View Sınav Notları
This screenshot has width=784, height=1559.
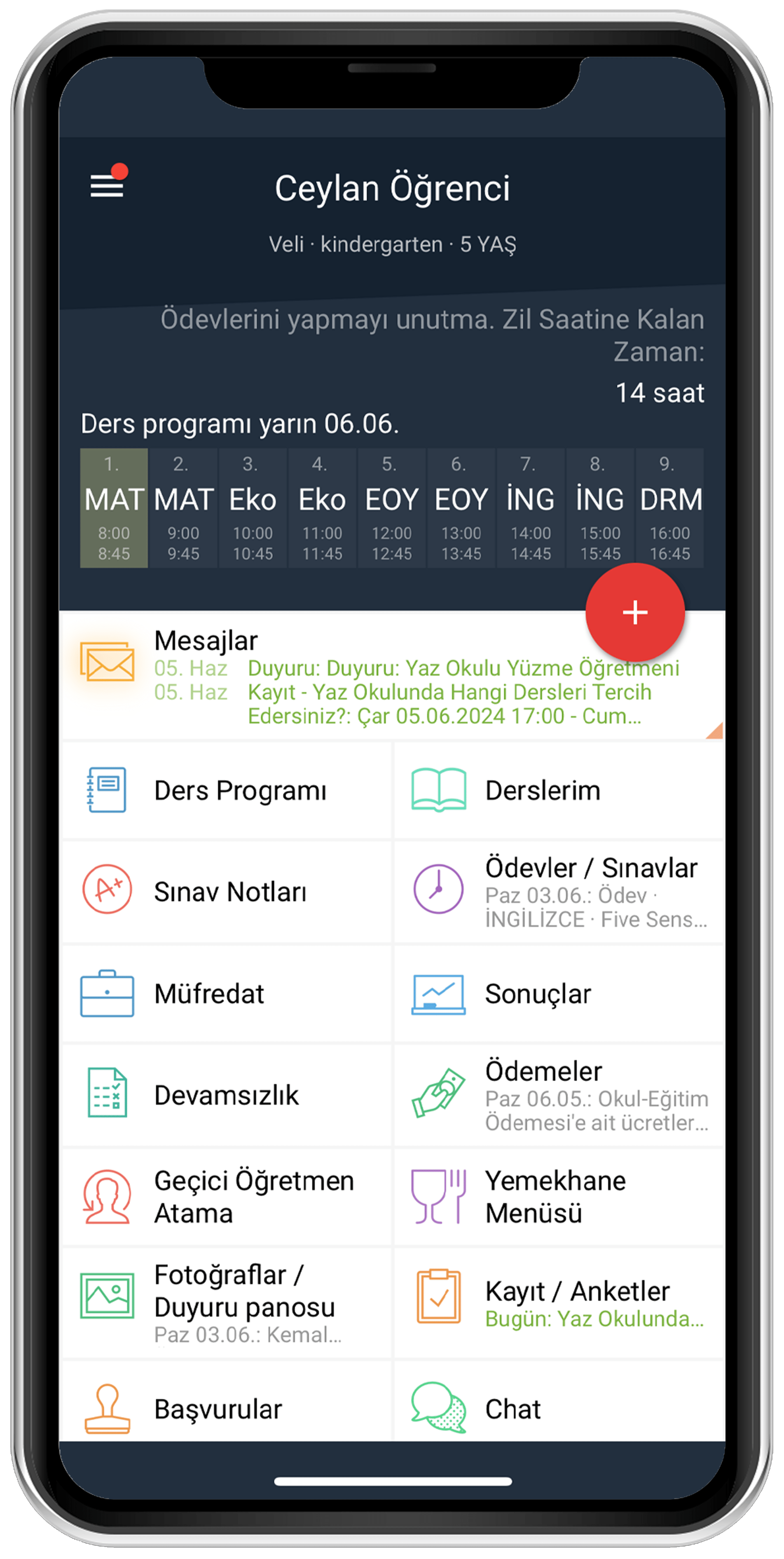227,892
